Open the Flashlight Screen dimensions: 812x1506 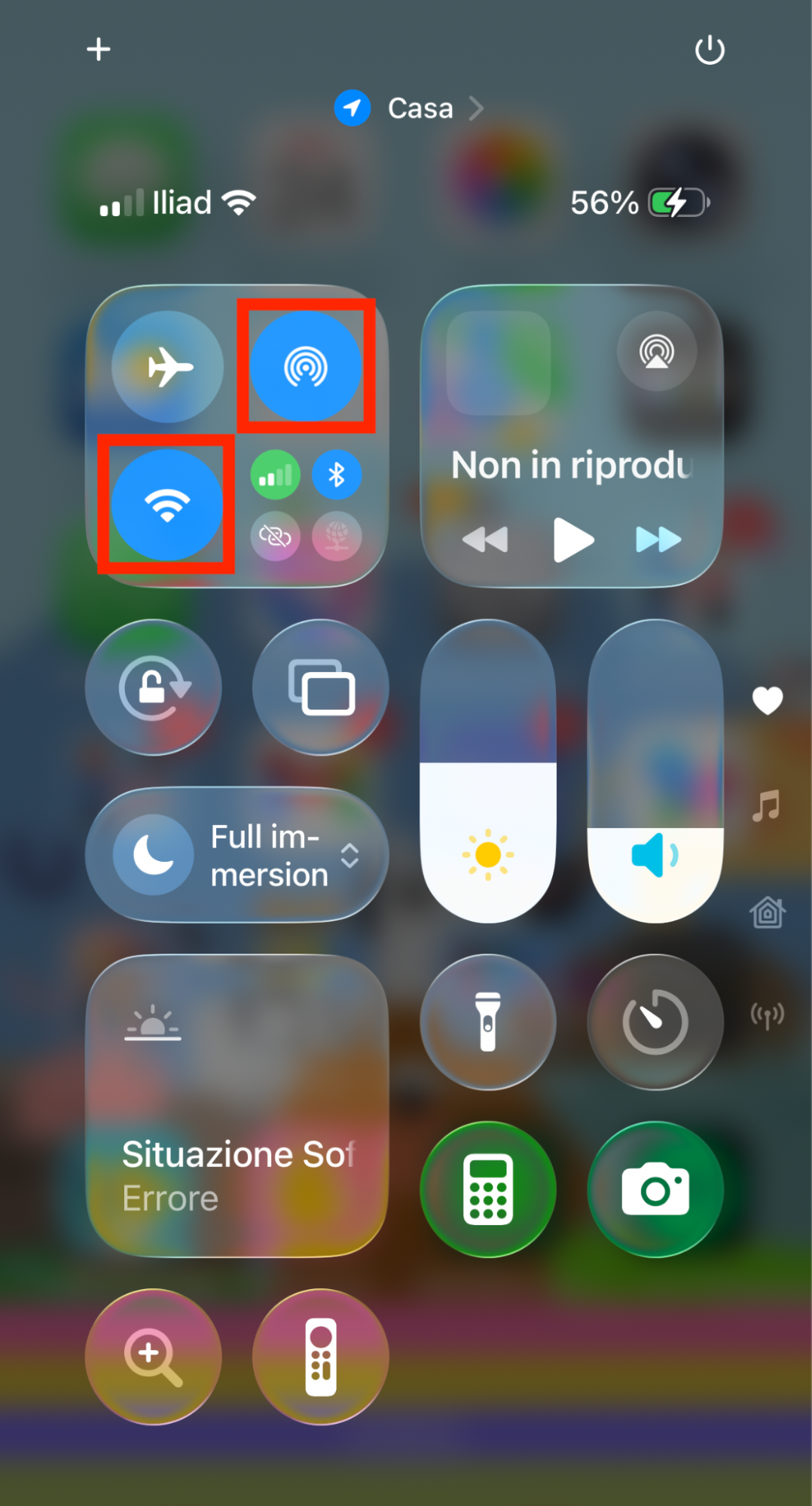488,1021
